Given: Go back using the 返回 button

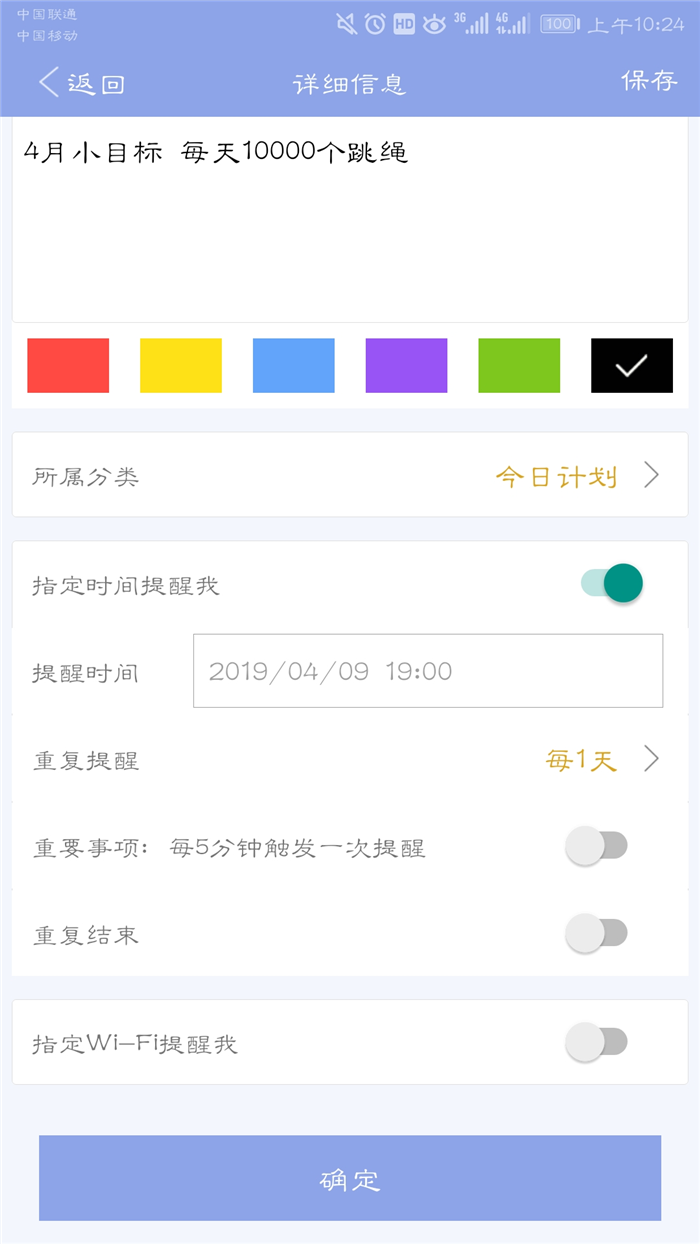Looking at the screenshot, I should [80, 83].
